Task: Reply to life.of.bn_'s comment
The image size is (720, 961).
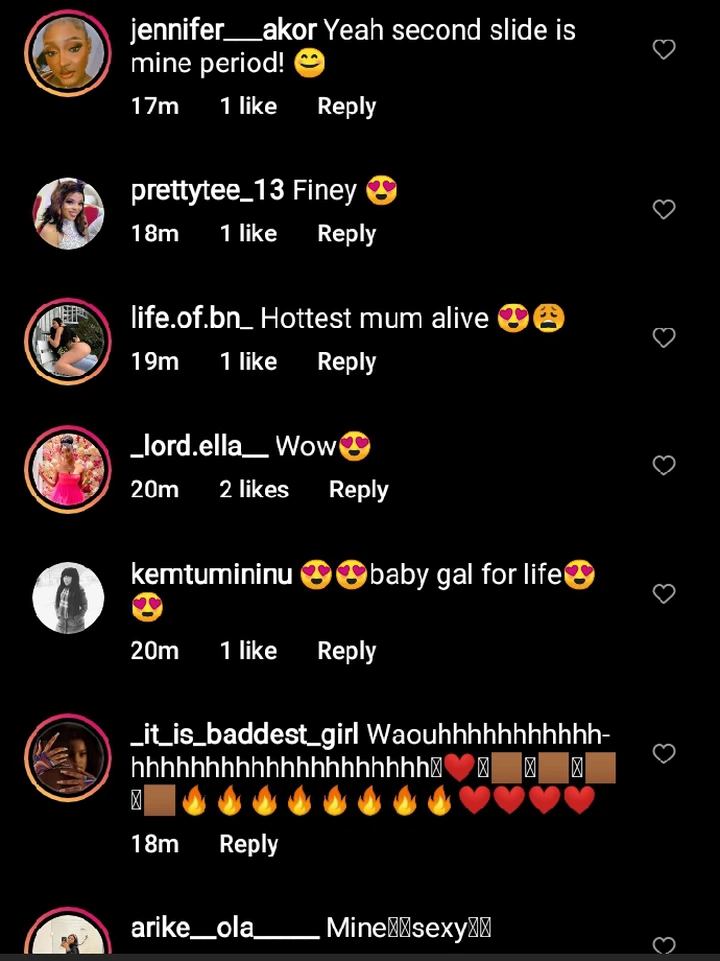Action: tap(346, 361)
